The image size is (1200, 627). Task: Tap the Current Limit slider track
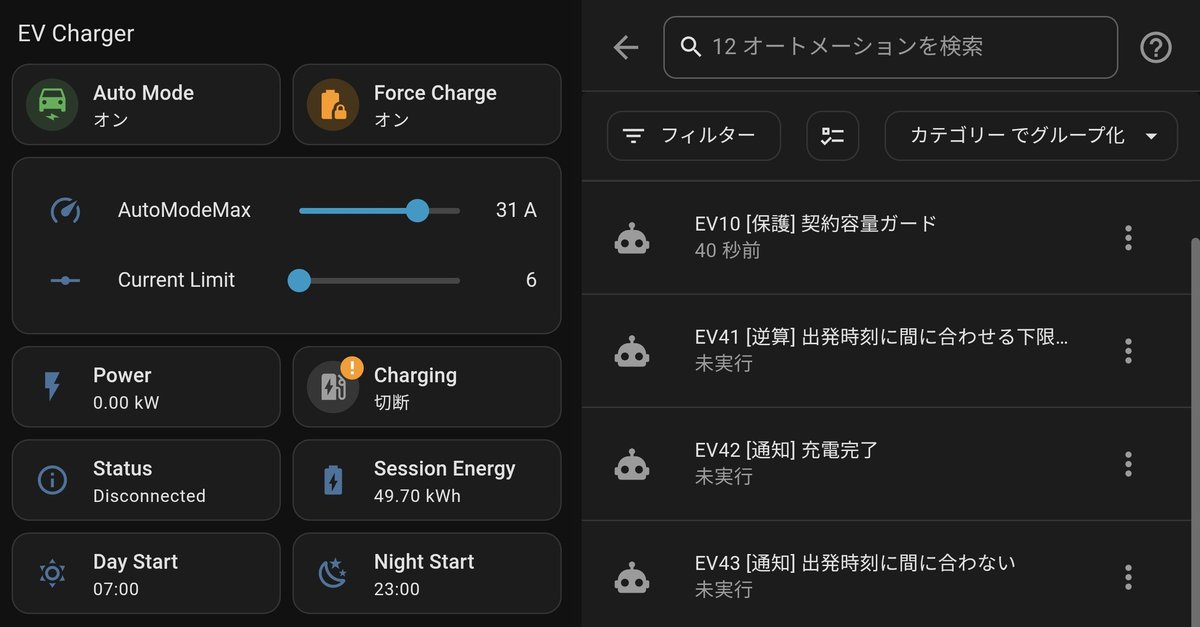379,281
